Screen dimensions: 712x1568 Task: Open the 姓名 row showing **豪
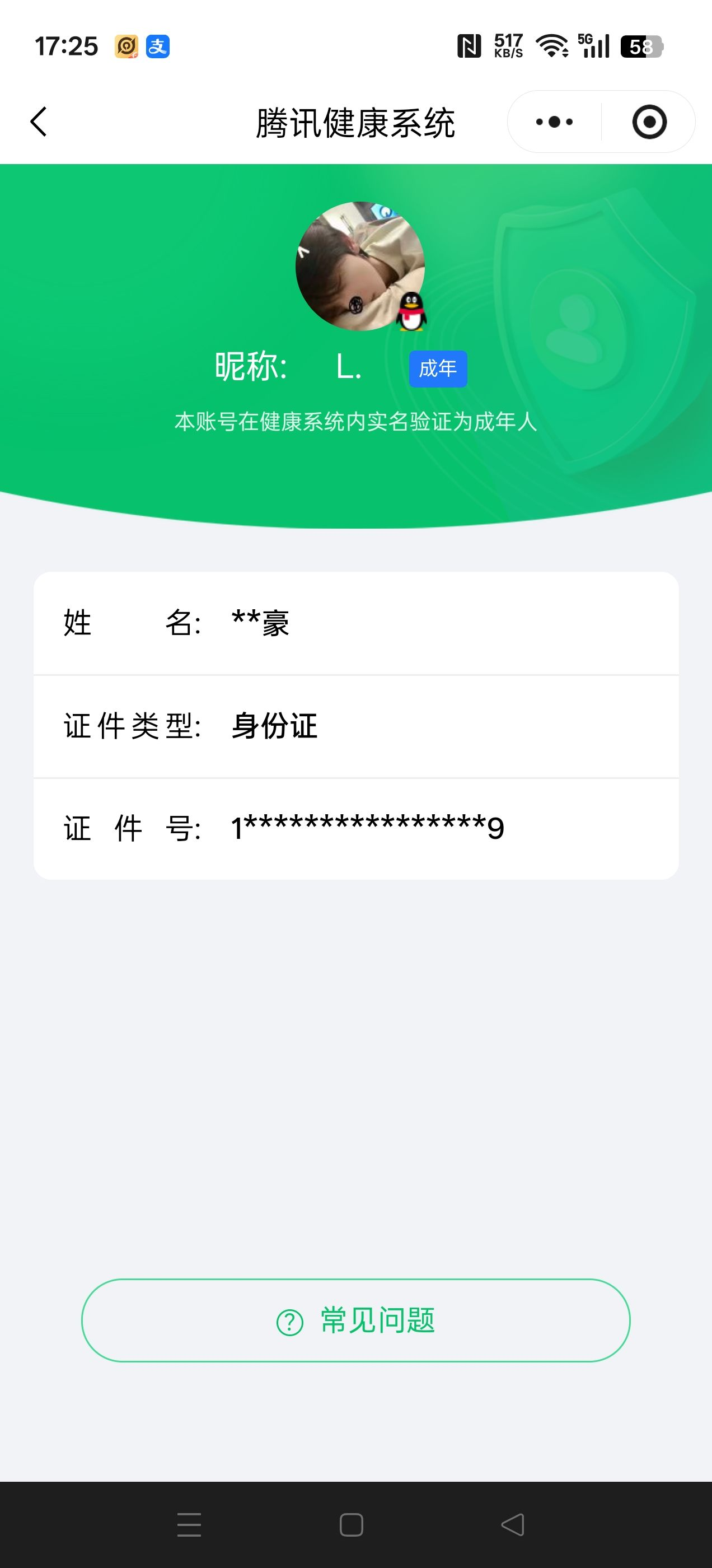pyautogui.click(x=356, y=624)
